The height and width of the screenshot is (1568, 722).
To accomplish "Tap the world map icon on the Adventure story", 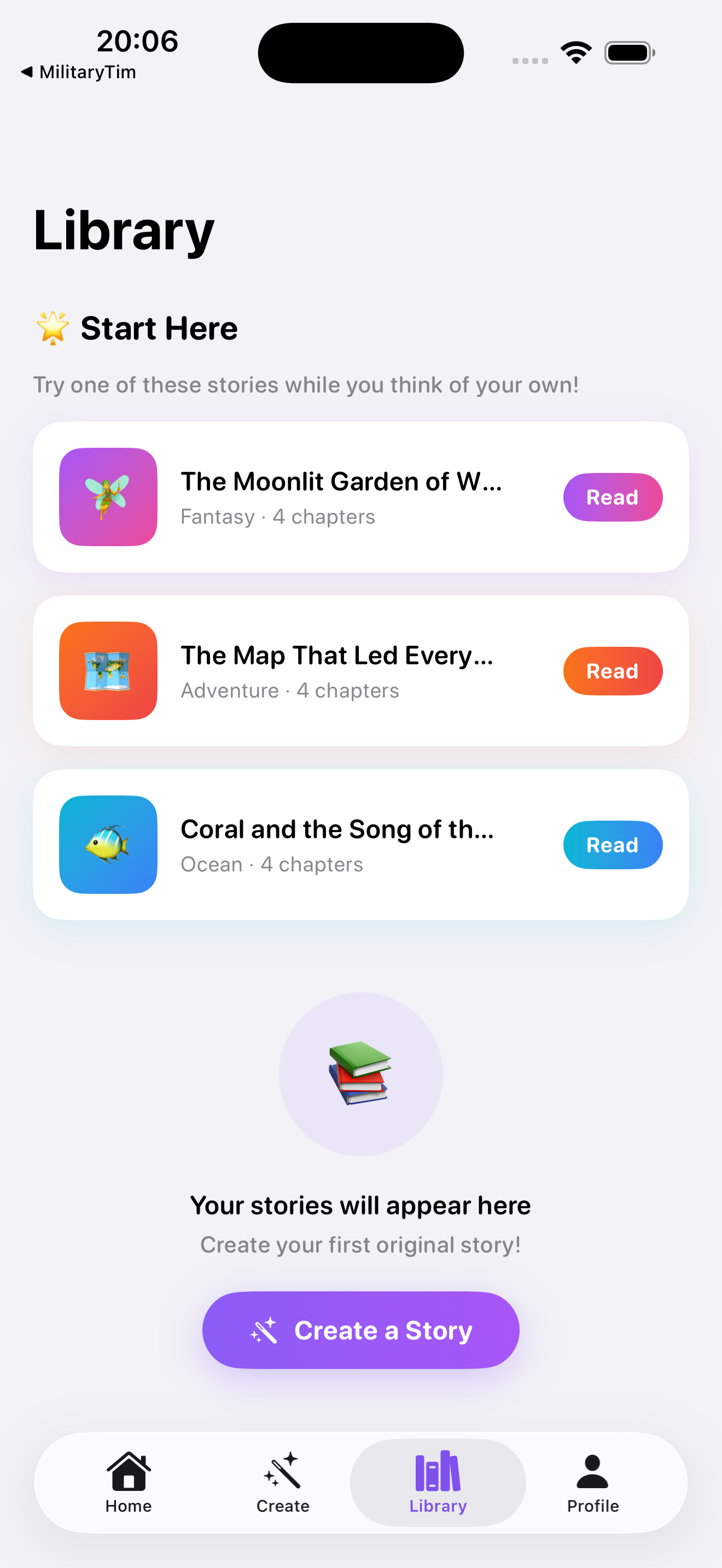I will 108,671.
